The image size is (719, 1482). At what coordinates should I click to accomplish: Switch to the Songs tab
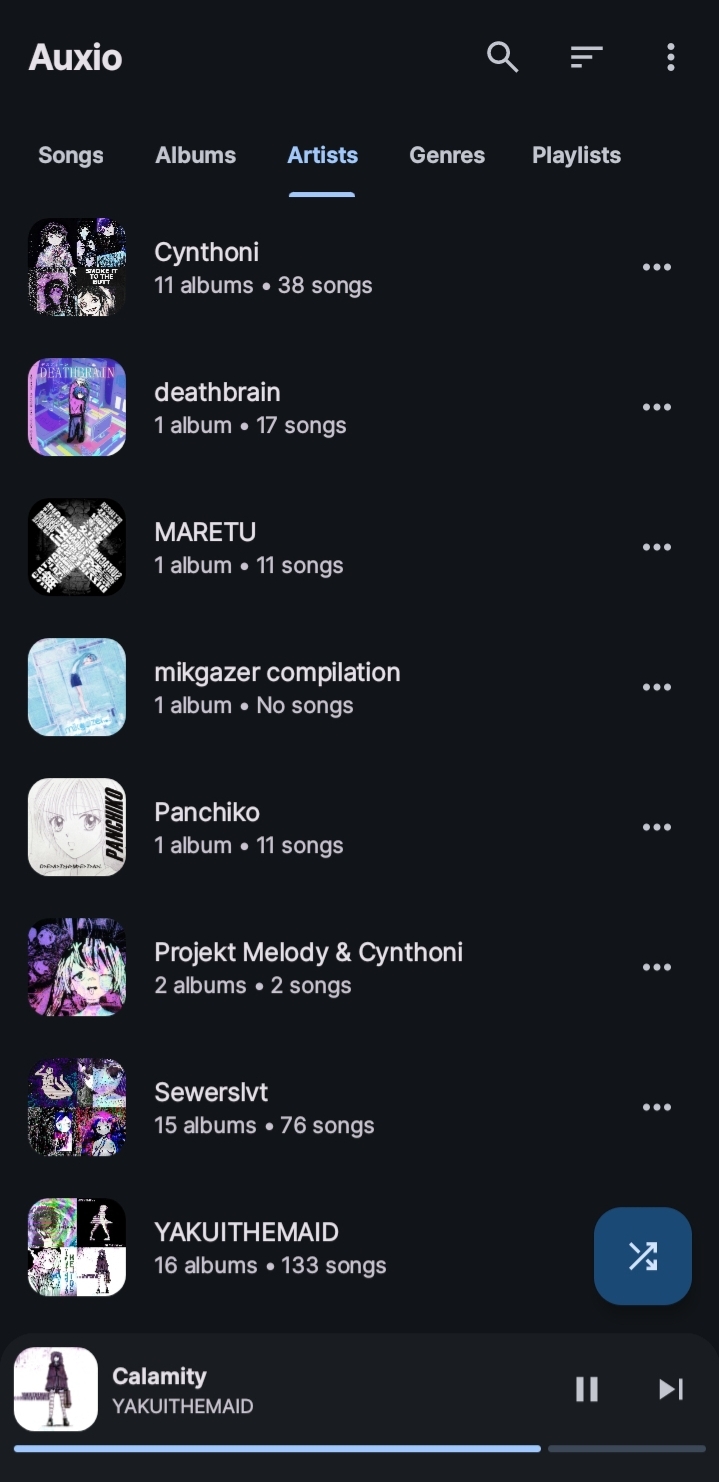[71, 155]
